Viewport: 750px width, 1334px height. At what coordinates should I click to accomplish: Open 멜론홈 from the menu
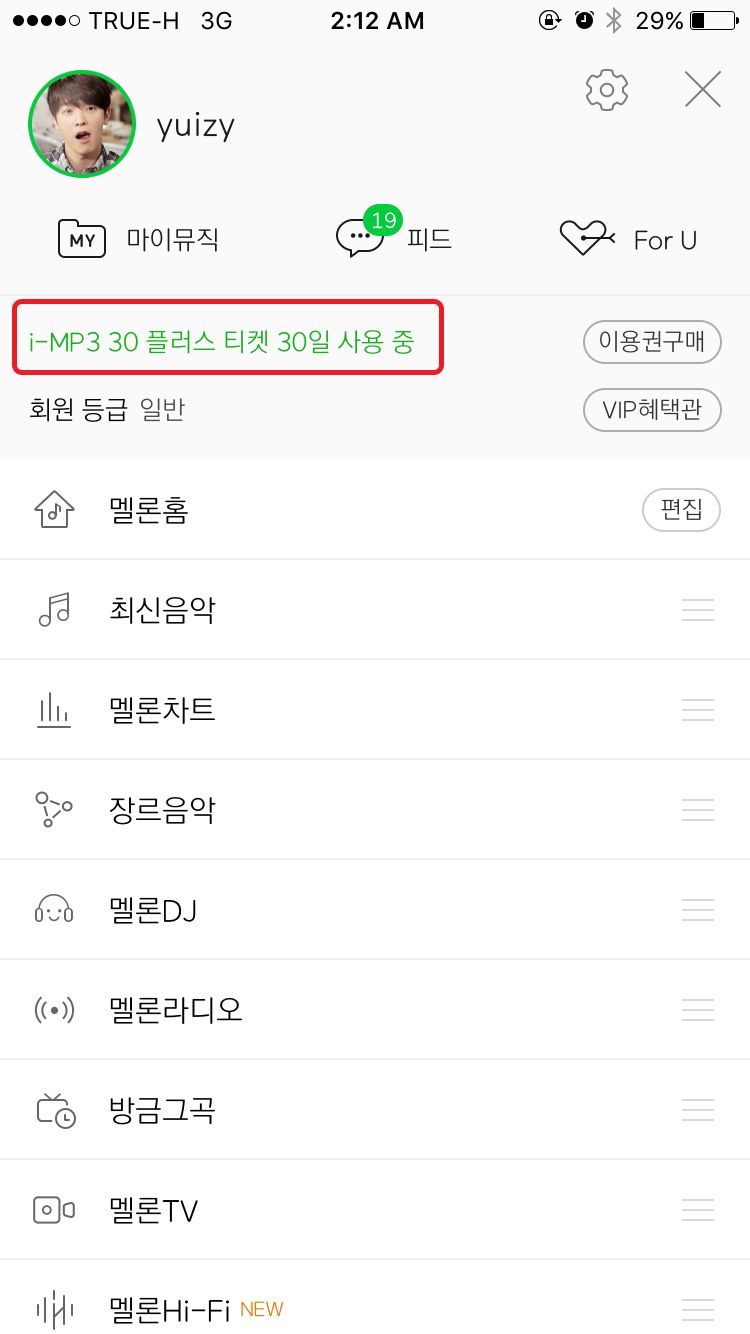tap(150, 510)
